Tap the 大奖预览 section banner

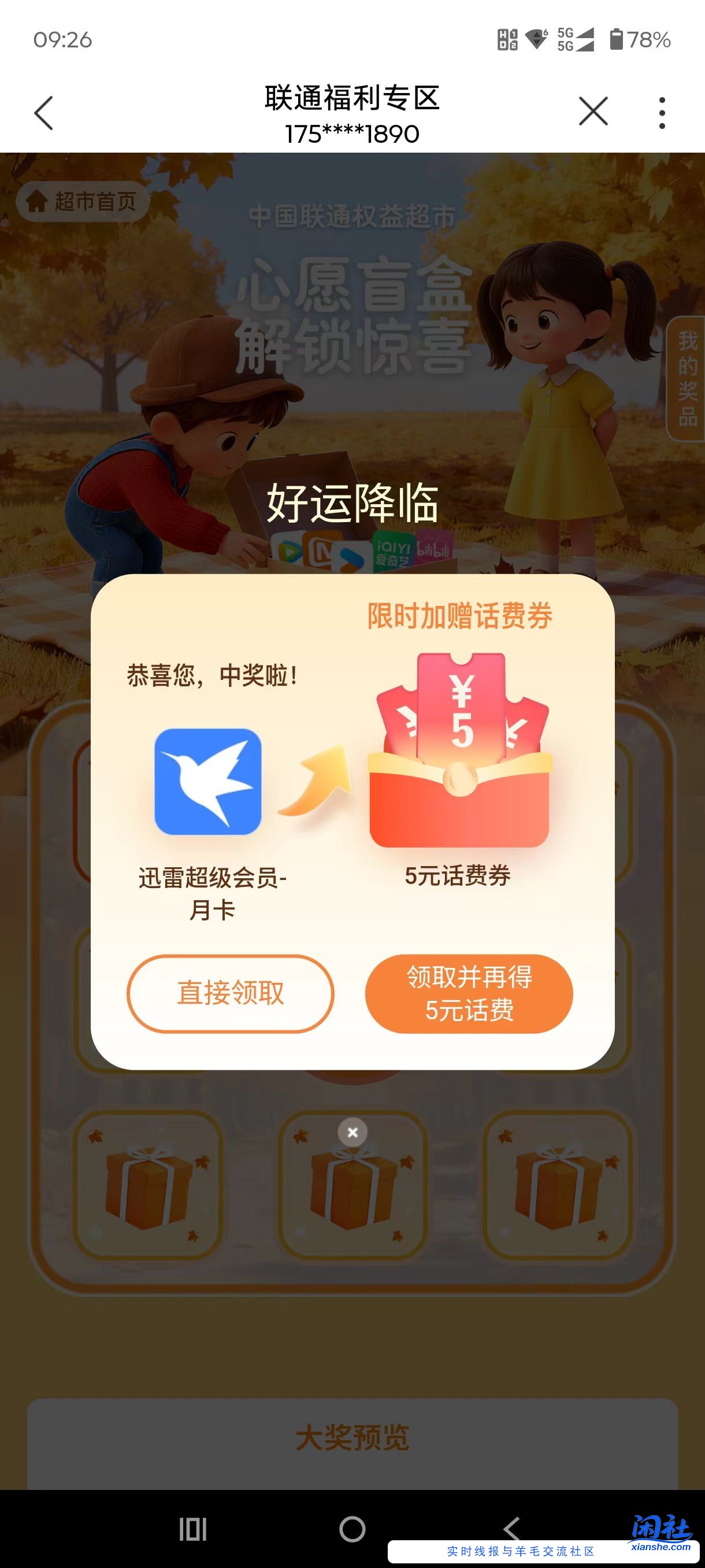[x=352, y=1439]
